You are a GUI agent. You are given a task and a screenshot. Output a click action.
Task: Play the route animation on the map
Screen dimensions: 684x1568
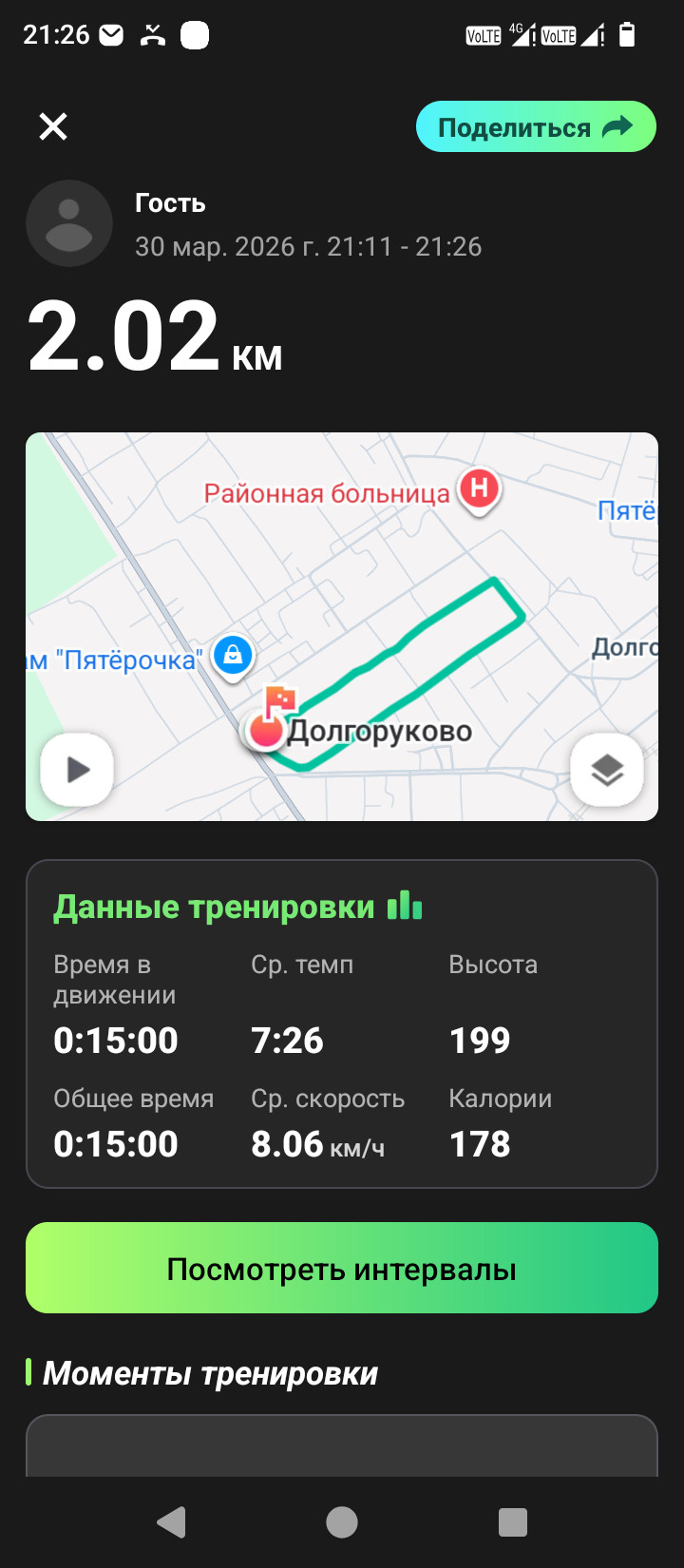(77, 770)
